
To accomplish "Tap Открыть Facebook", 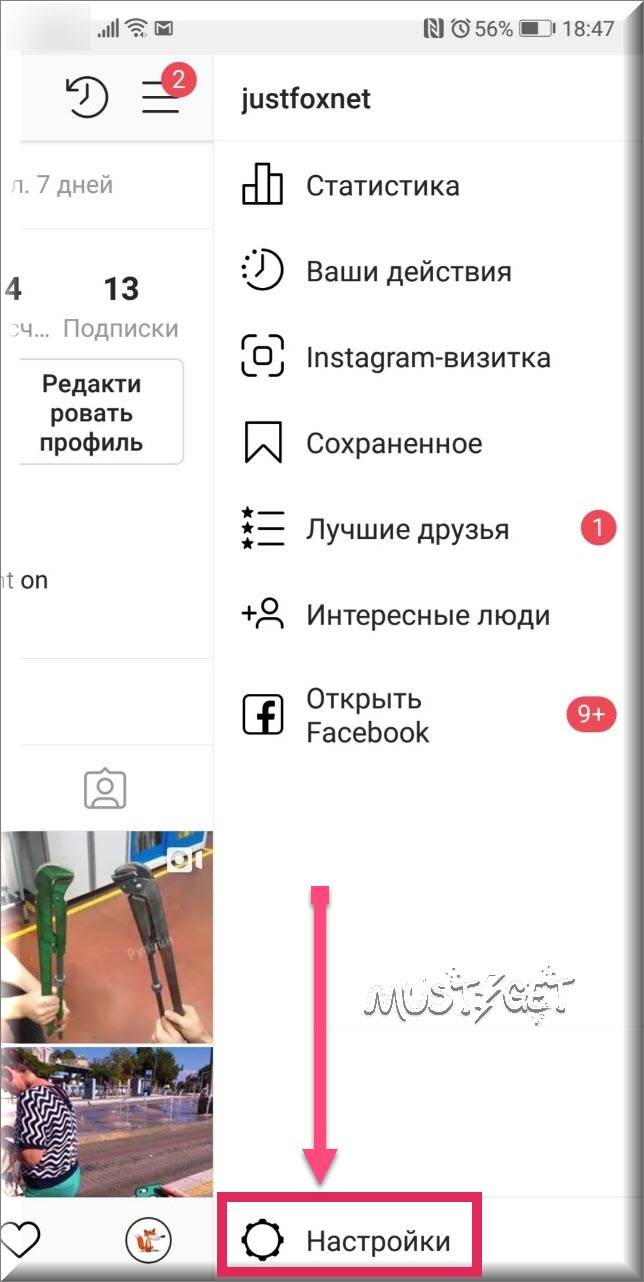I will tap(367, 715).
